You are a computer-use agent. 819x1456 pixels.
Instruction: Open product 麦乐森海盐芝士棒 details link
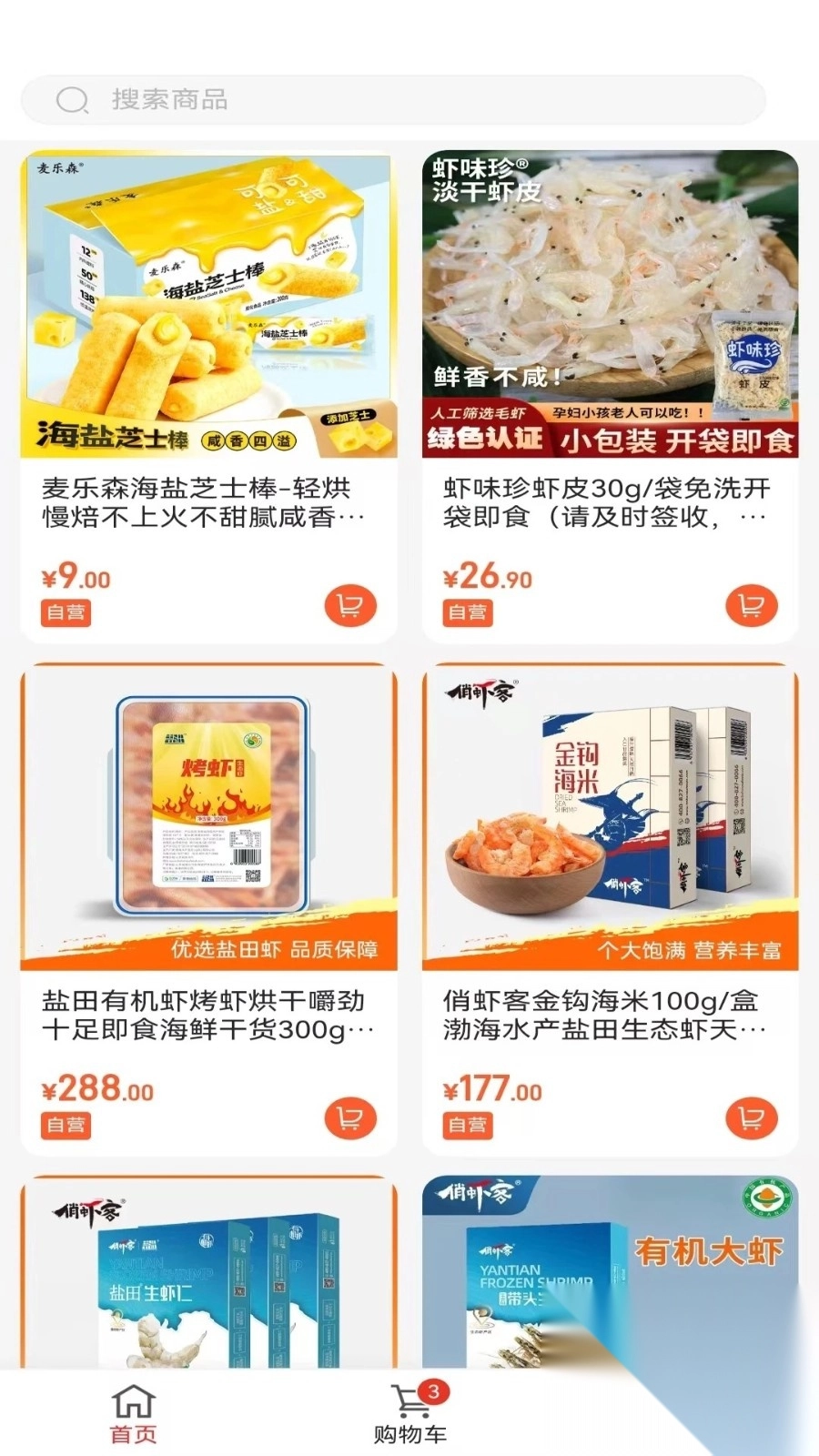[x=200, y=500]
